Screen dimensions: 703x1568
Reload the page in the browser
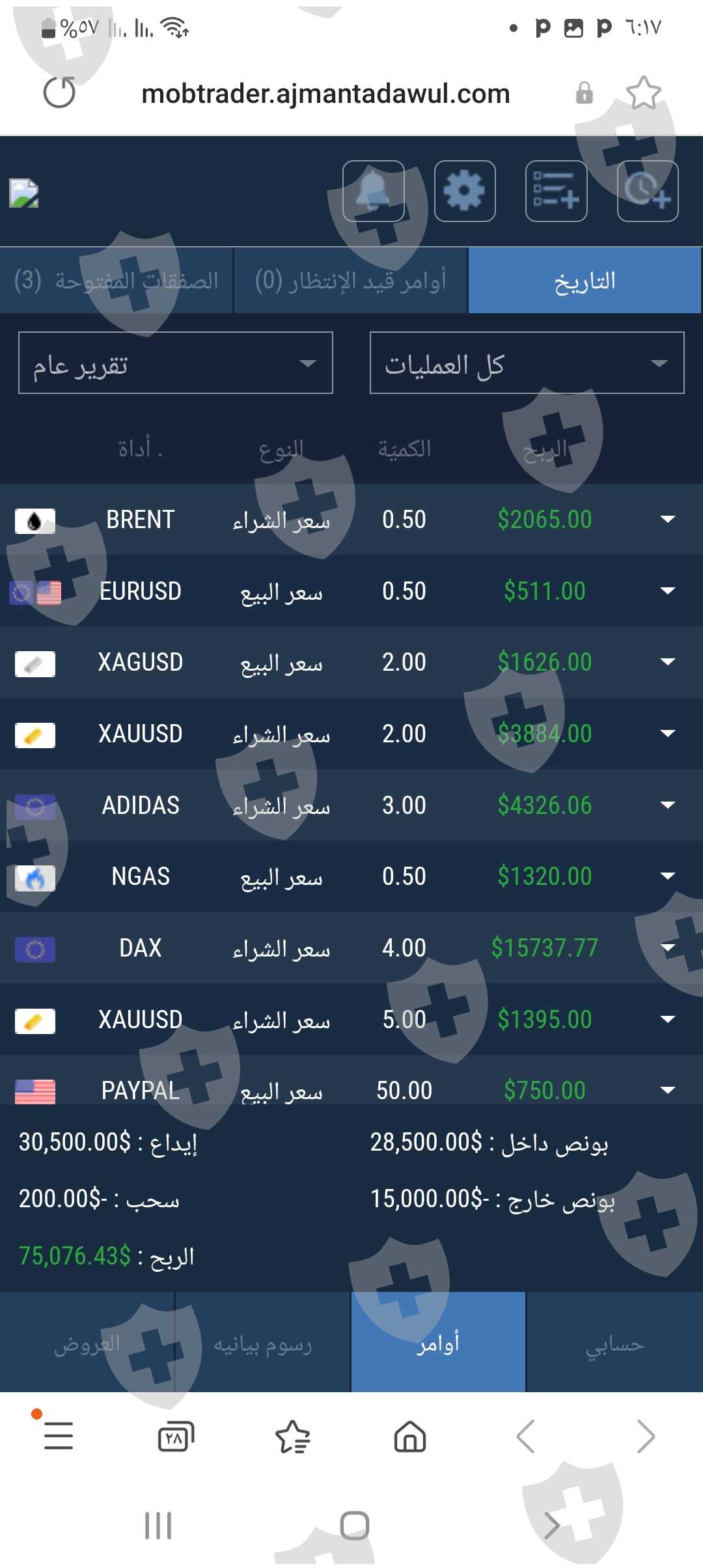click(59, 92)
